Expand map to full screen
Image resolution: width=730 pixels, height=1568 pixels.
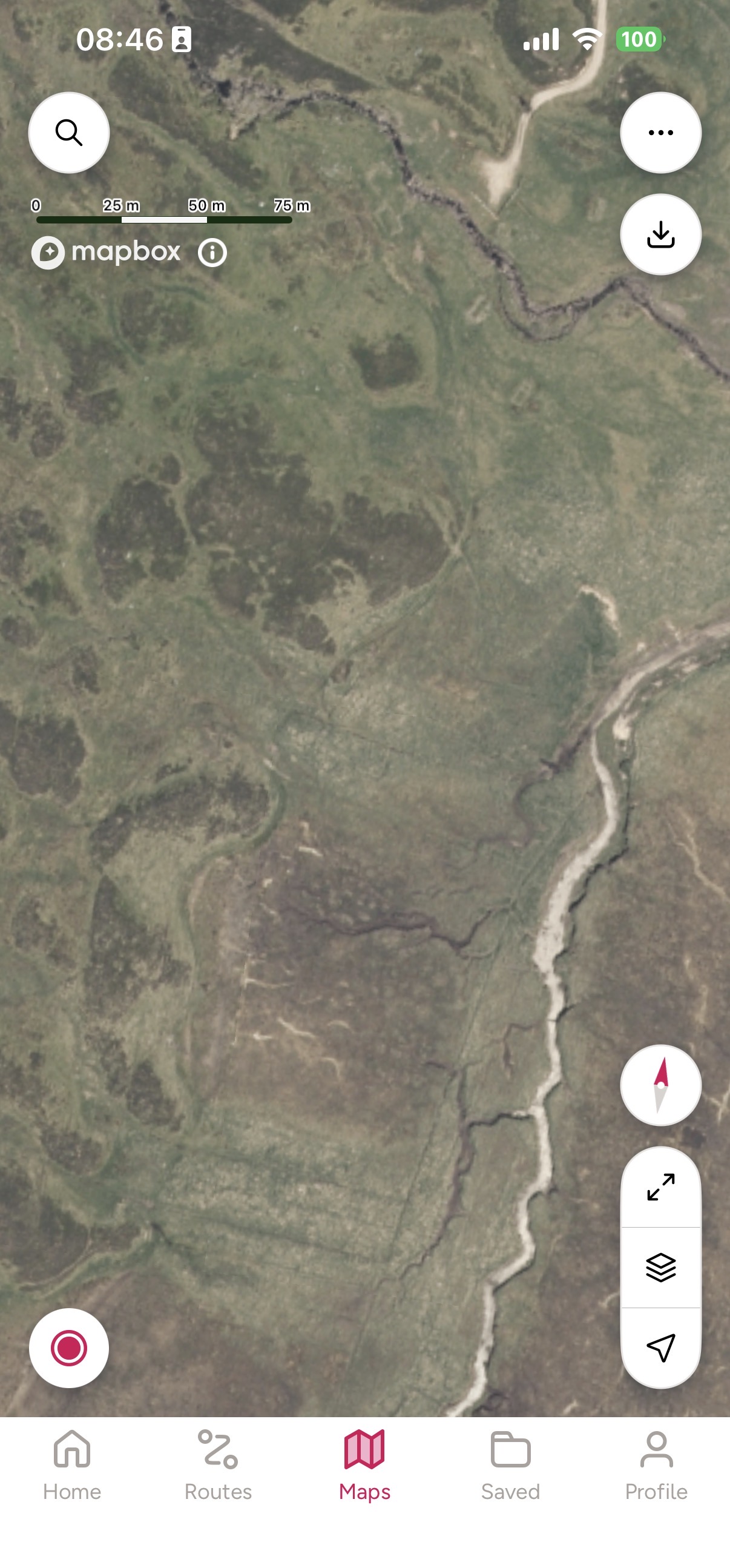pos(660,1187)
